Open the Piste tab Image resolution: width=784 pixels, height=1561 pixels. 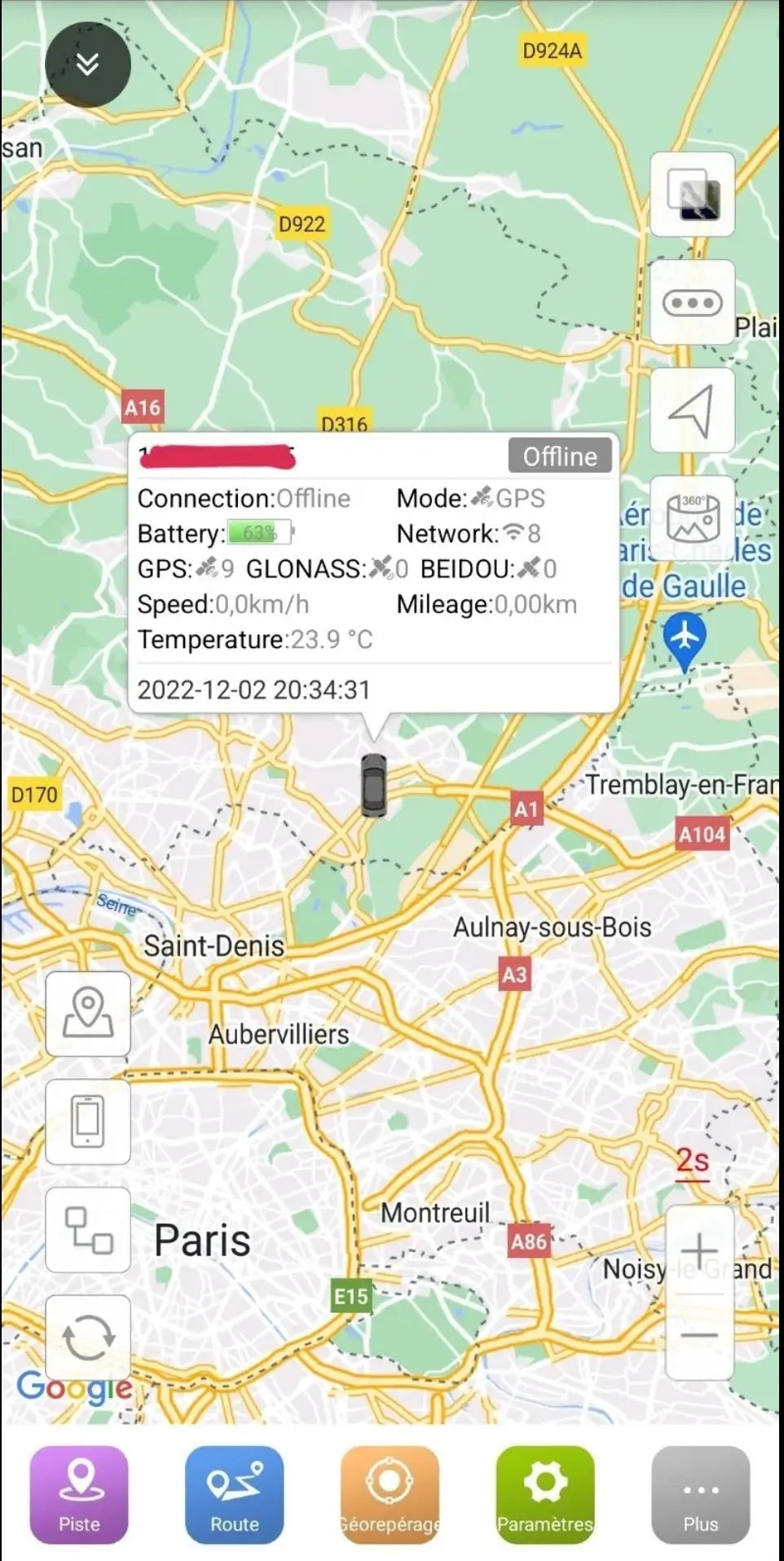[79, 1495]
